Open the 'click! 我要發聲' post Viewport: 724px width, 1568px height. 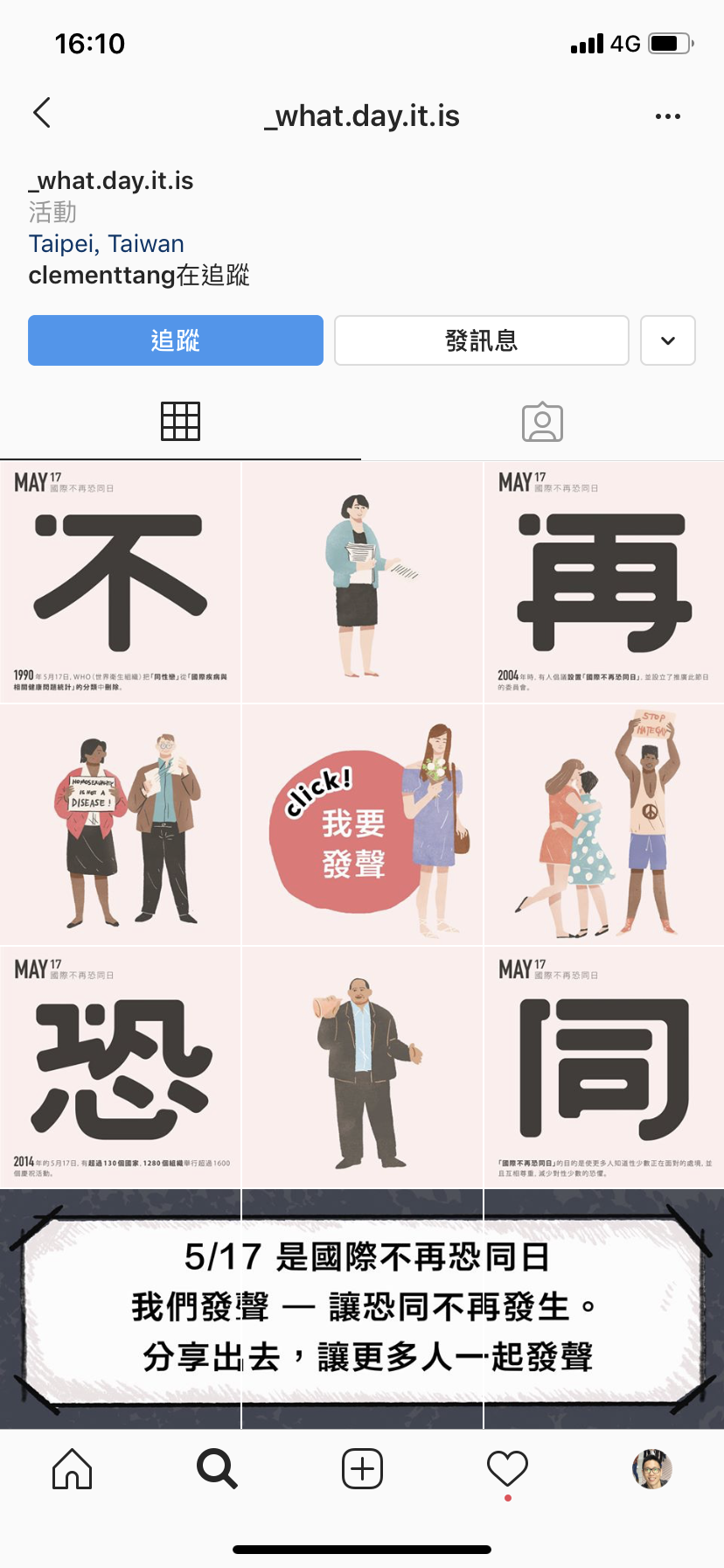(362, 825)
